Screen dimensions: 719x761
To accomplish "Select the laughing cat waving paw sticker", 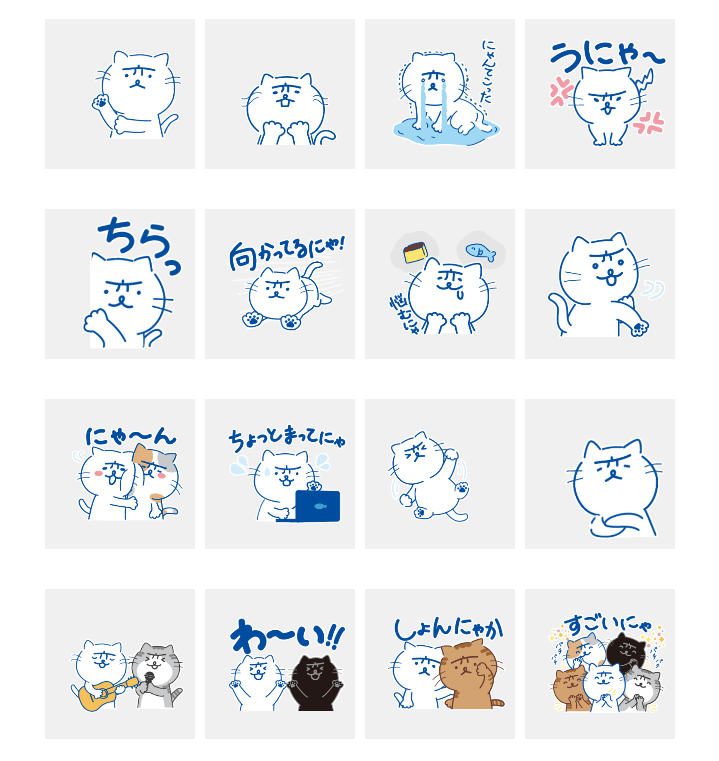I will click(x=600, y=284).
